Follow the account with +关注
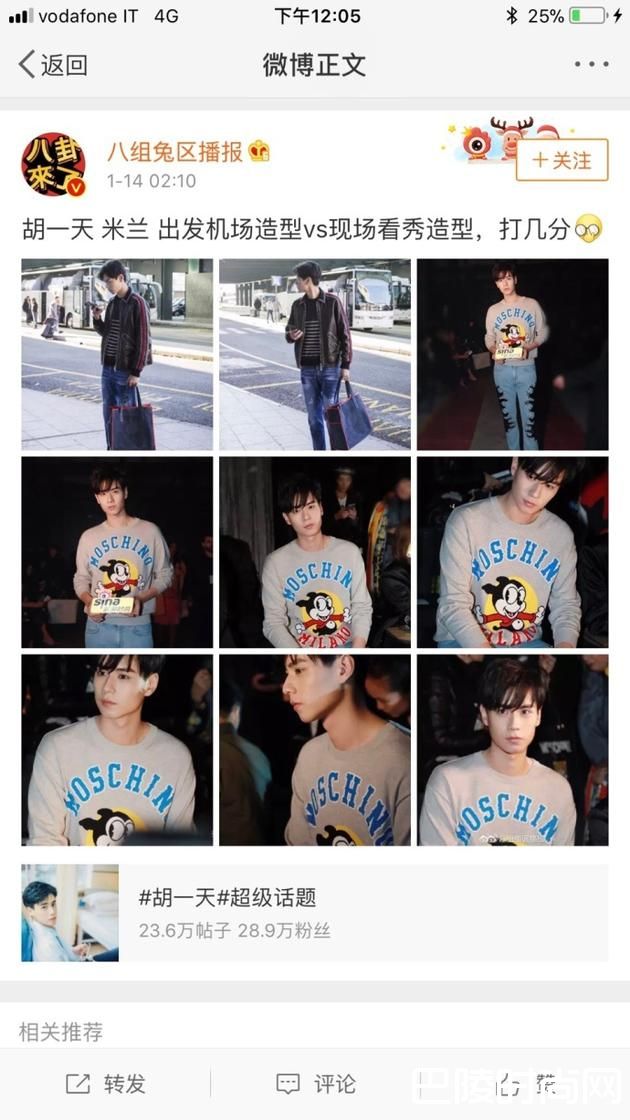This screenshot has width=630, height=1120. 562,160
